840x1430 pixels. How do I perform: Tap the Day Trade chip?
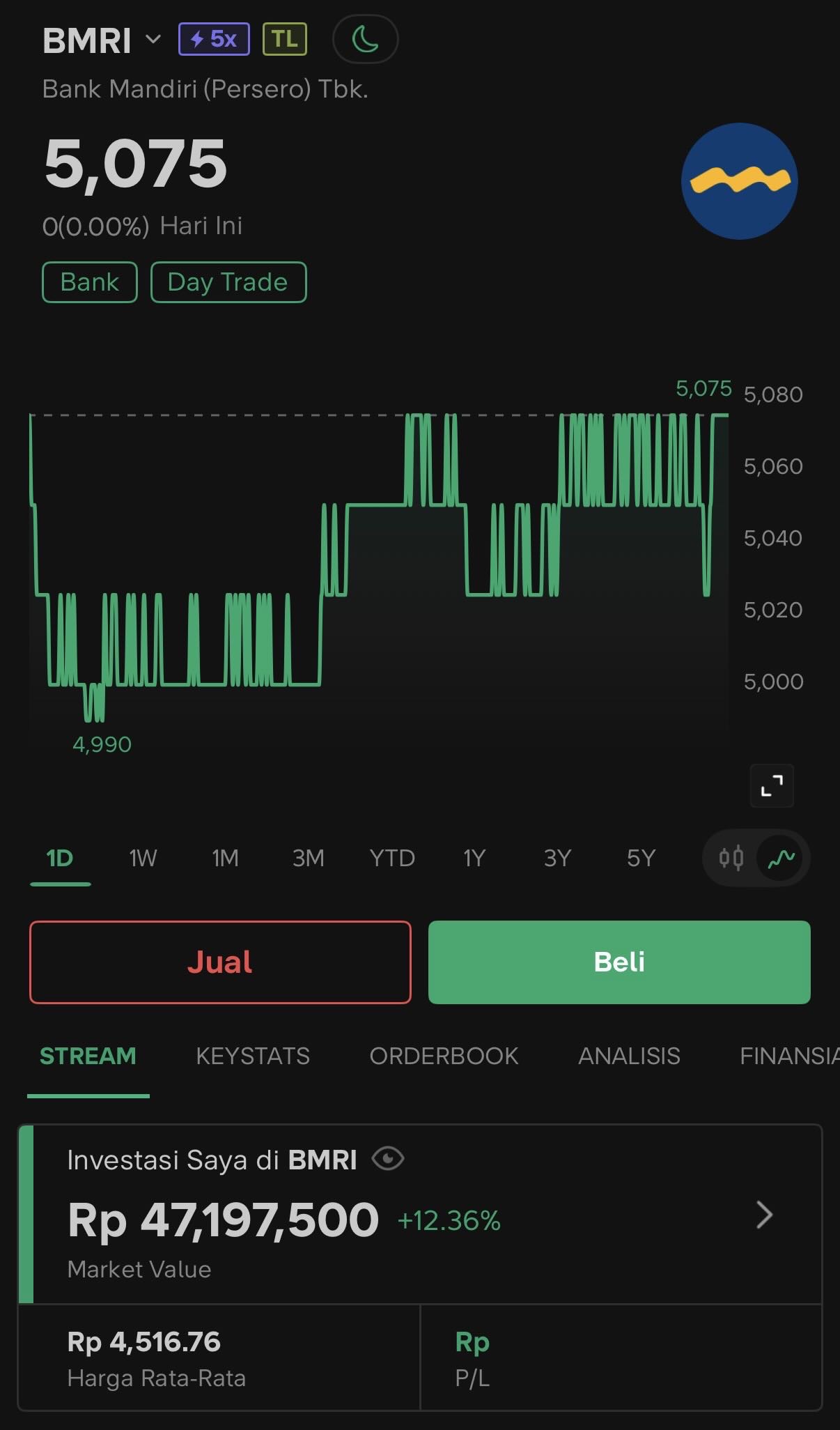(x=228, y=282)
